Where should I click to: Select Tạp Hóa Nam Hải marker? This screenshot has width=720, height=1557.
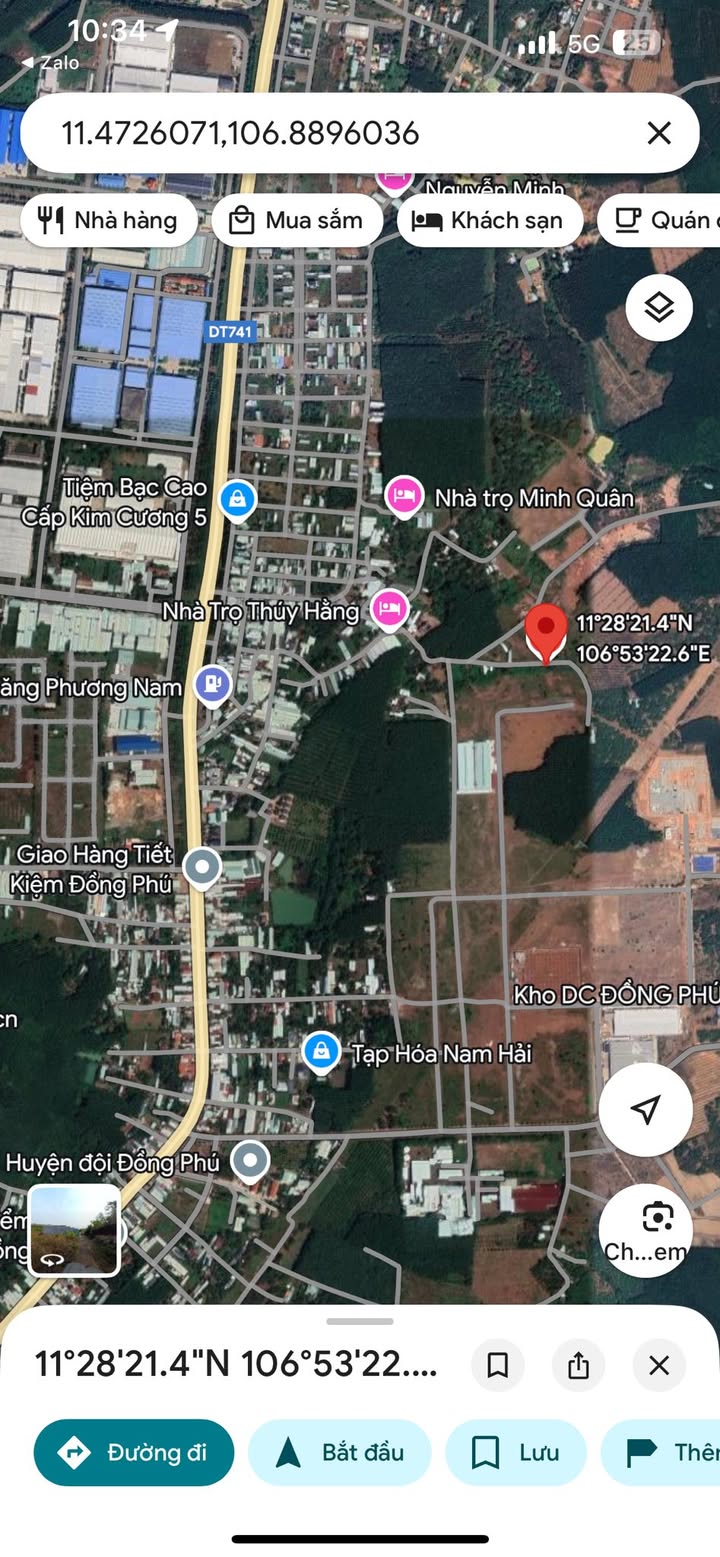(x=321, y=1051)
